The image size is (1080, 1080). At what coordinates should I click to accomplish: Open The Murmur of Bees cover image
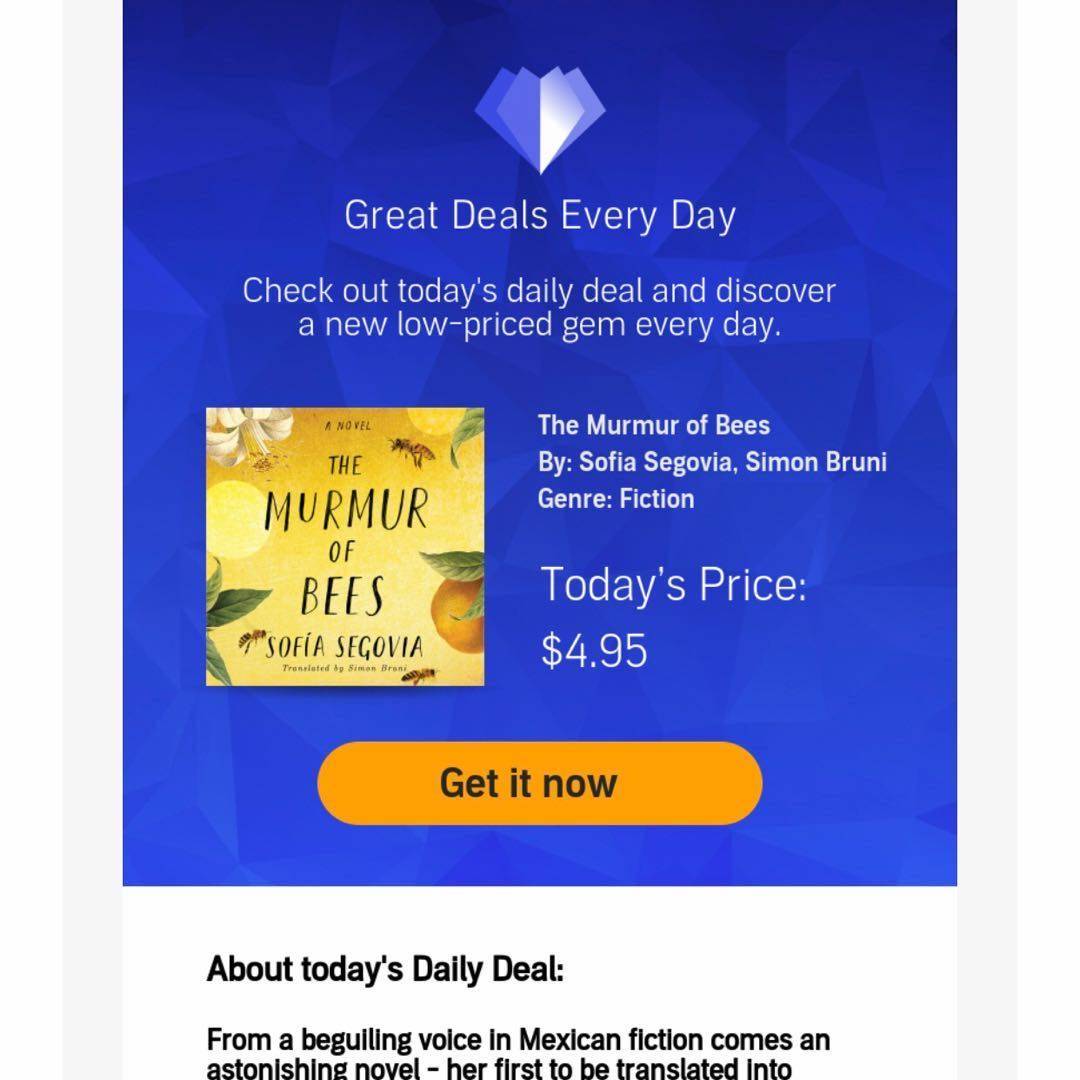coord(345,547)
